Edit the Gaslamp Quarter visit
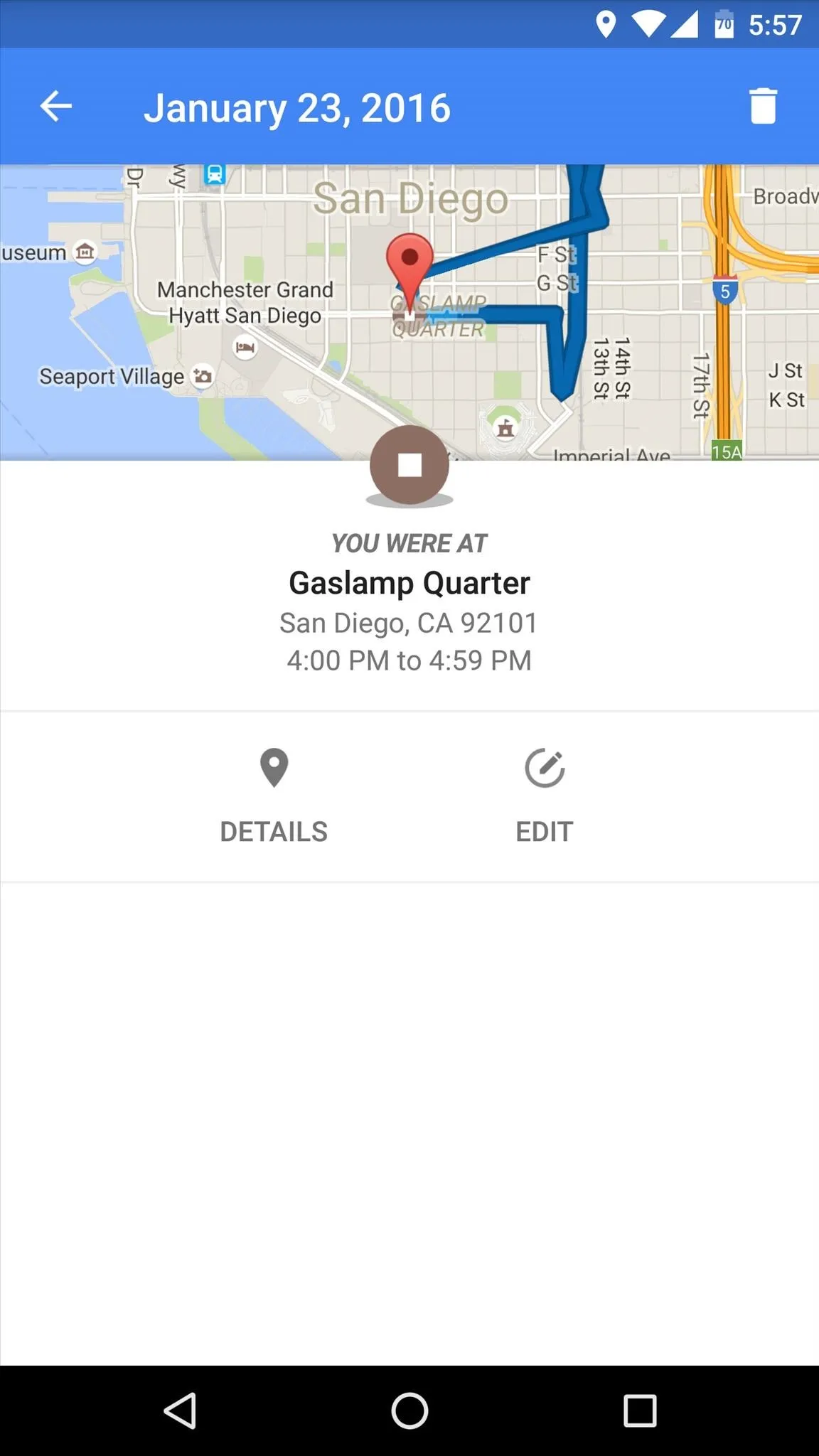Viewport: 819px width, 1456px height. point(545,796)
